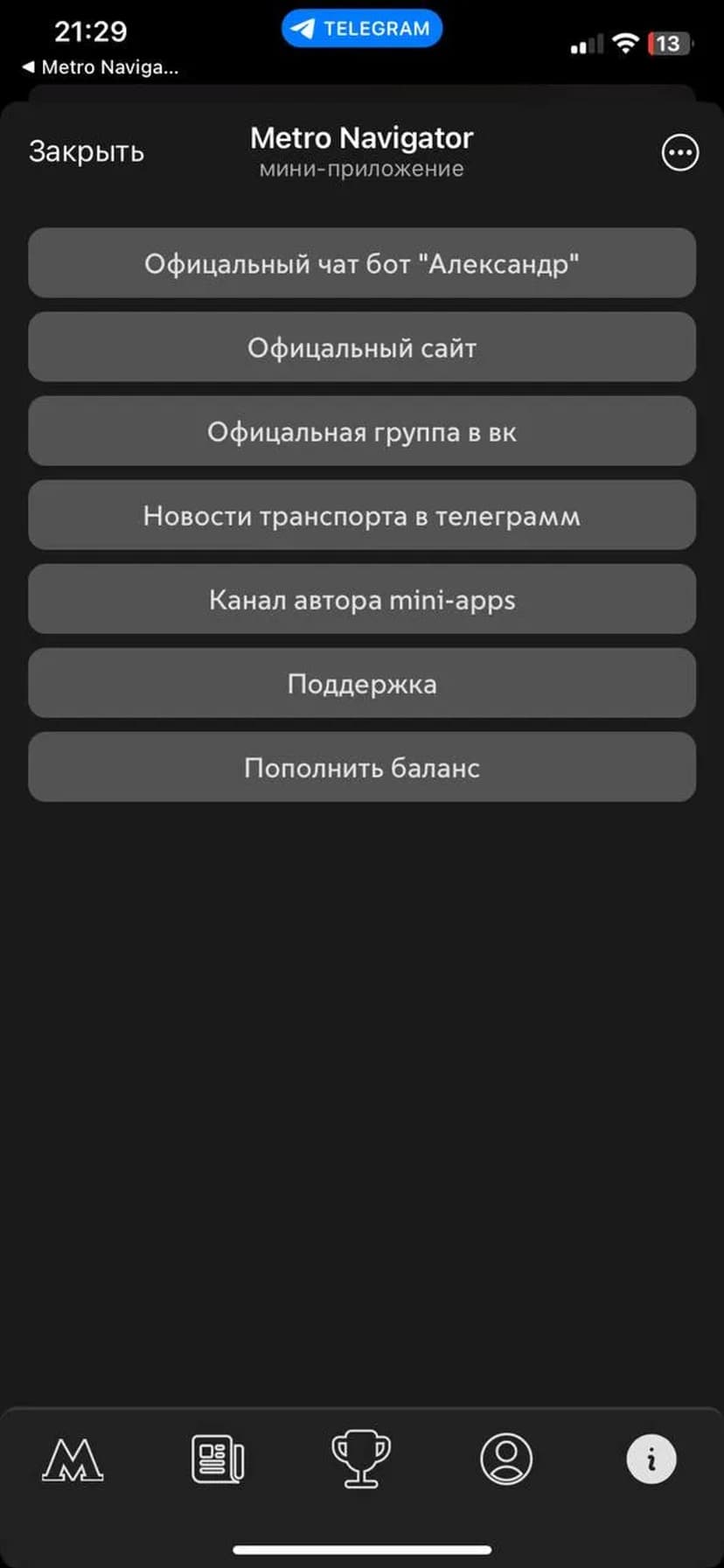Open Новости транспорта в телеграмм
This screenshot has height=1568, width=724.
click(x=362, y=515)
